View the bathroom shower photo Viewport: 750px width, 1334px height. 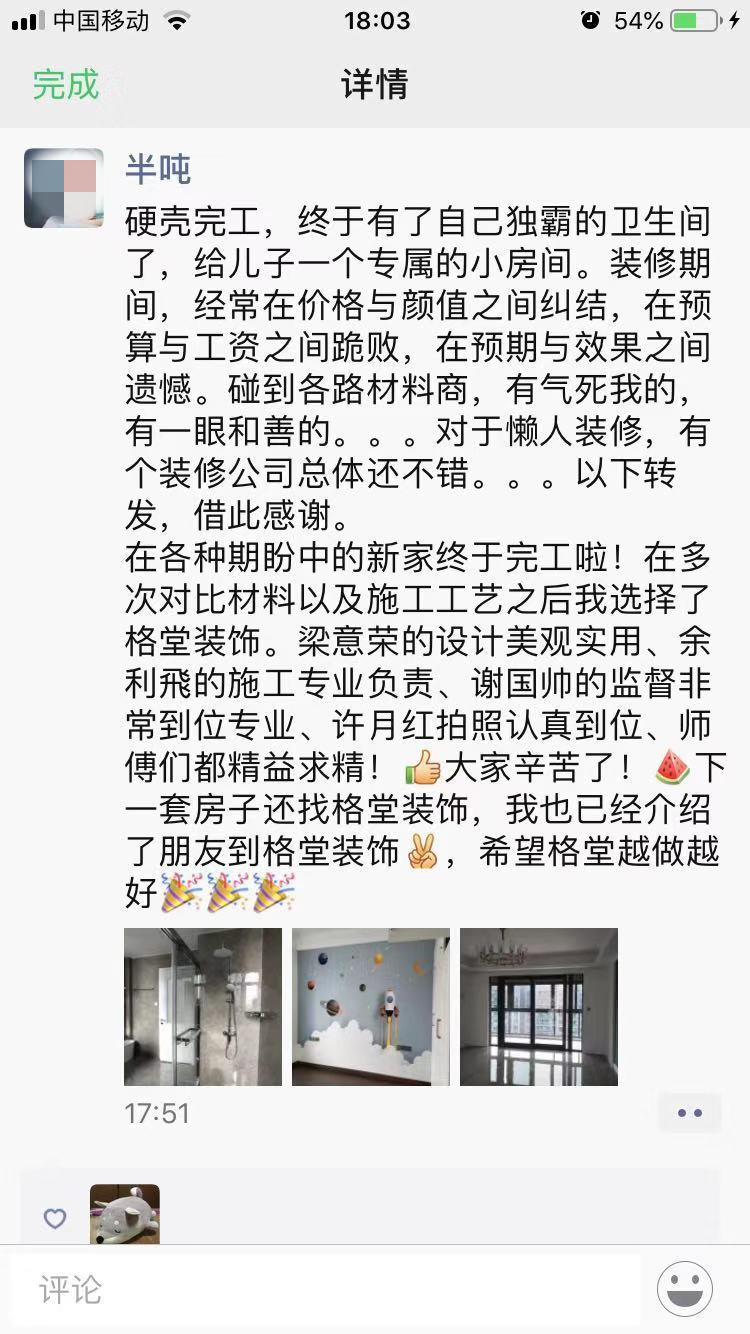[x=202, y=1006]
